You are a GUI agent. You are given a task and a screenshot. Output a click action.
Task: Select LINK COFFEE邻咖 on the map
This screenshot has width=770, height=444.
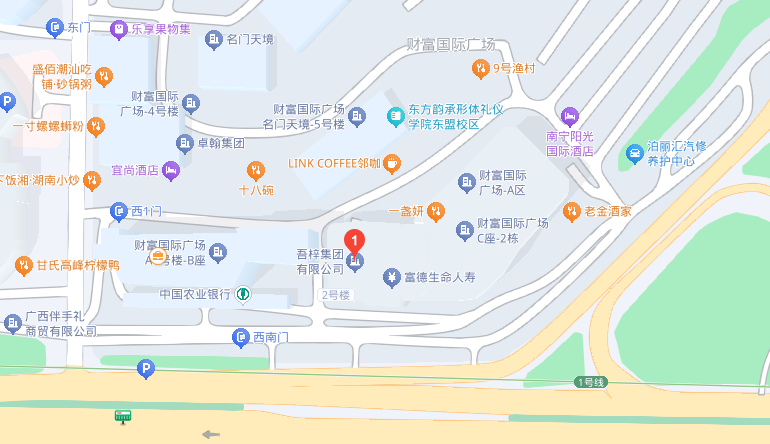click(391, 163)
